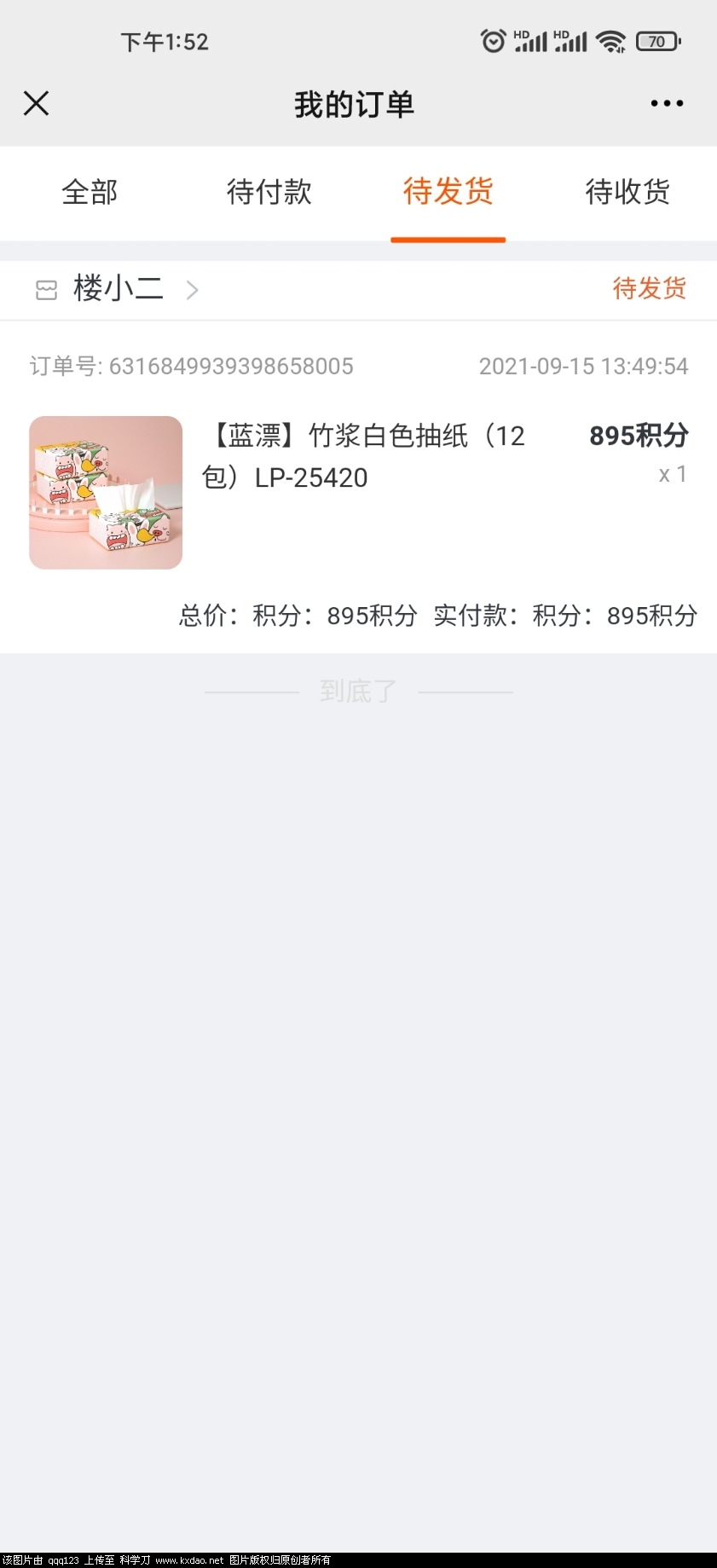Tap the 895积分 points price

(x=639, y=436)
